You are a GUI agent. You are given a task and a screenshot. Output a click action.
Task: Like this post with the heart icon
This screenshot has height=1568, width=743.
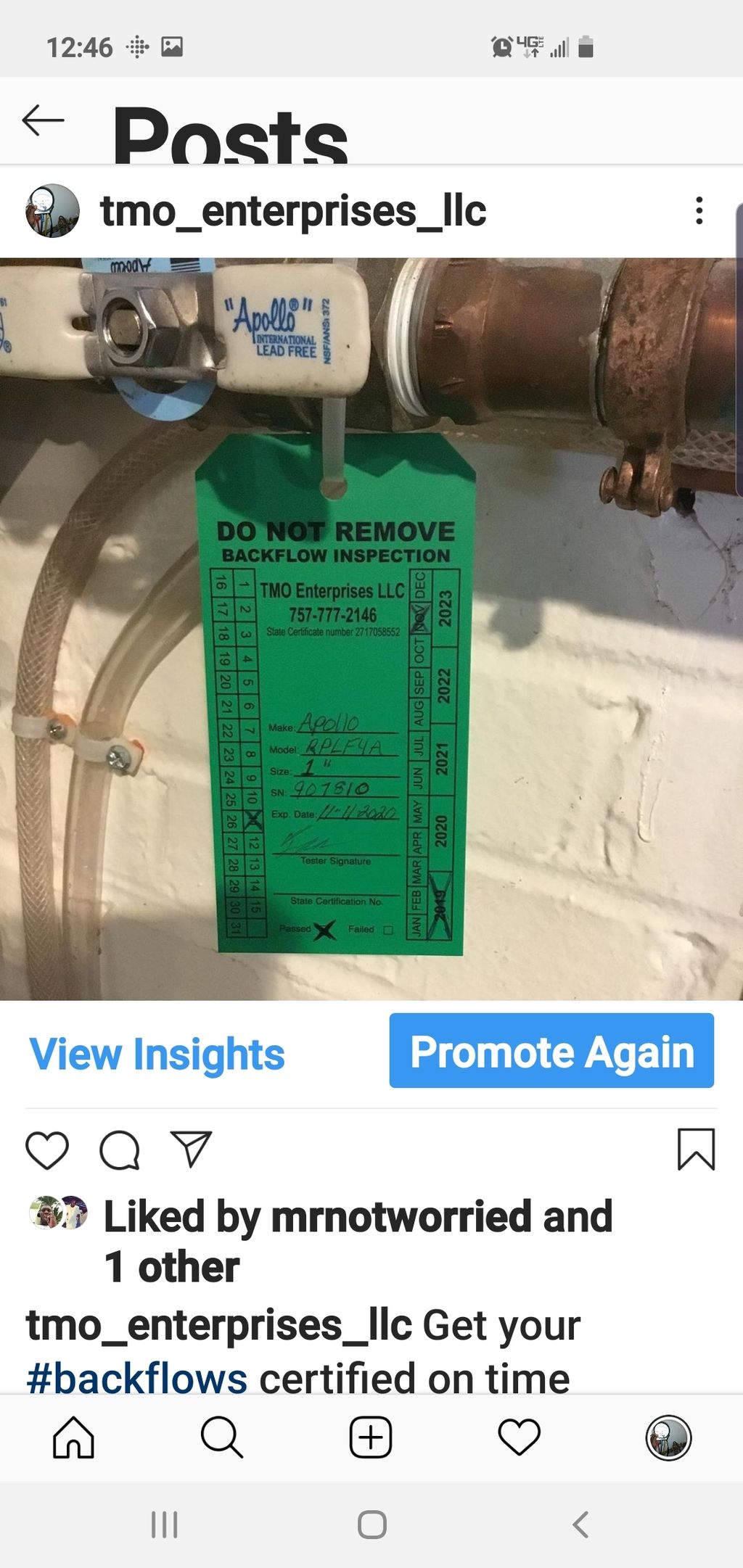coord(47,1150)
